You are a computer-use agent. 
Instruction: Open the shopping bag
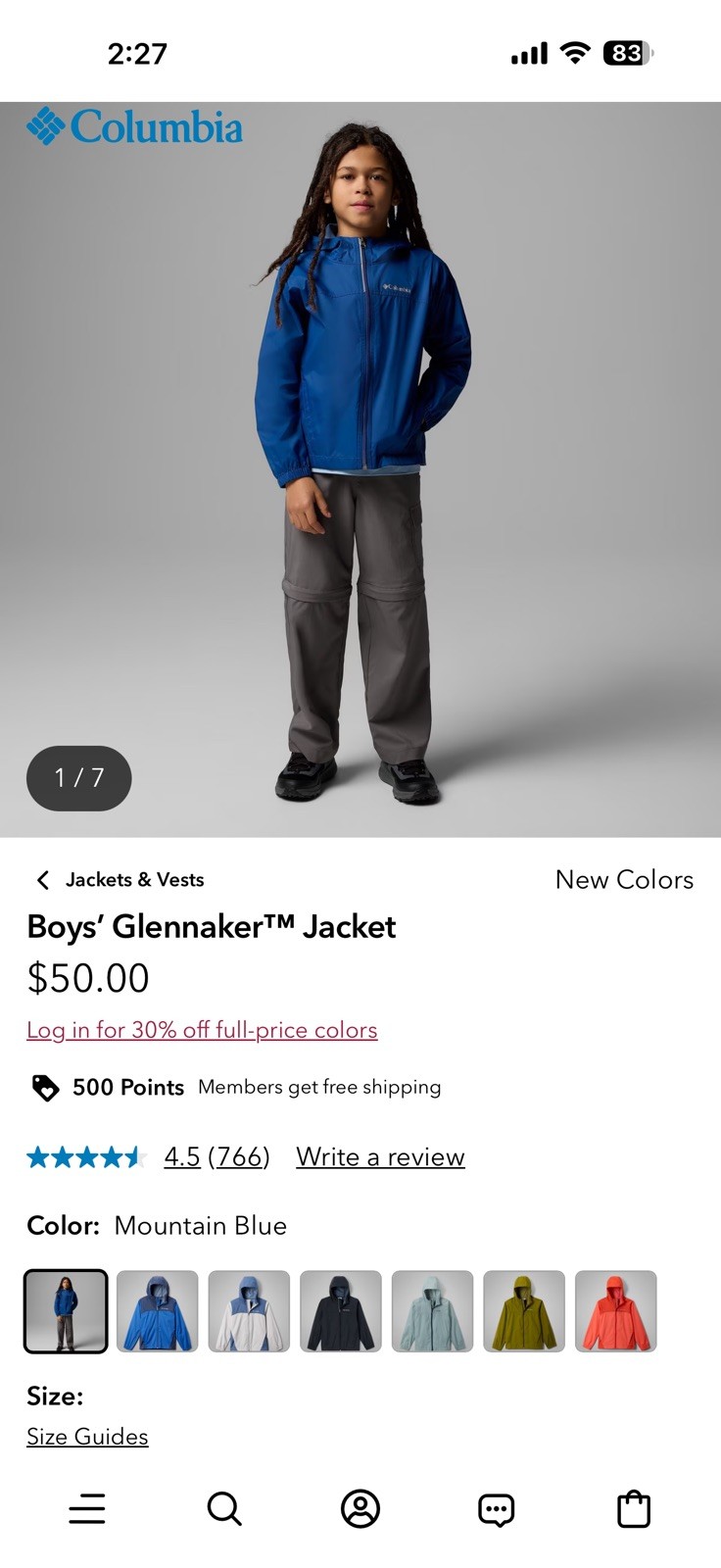point(634,1509)
